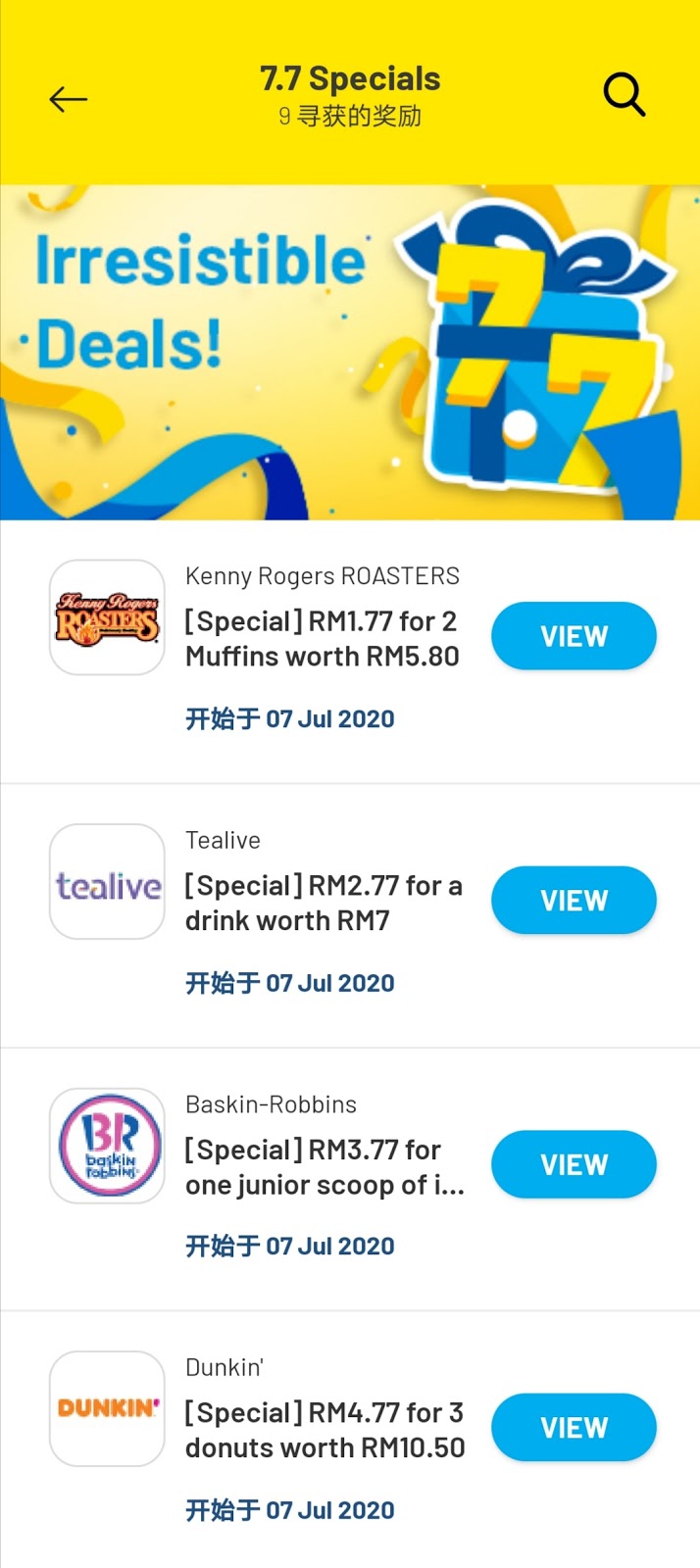Open the search magnifier icon
700x1568 pixels.
point(624,95)
